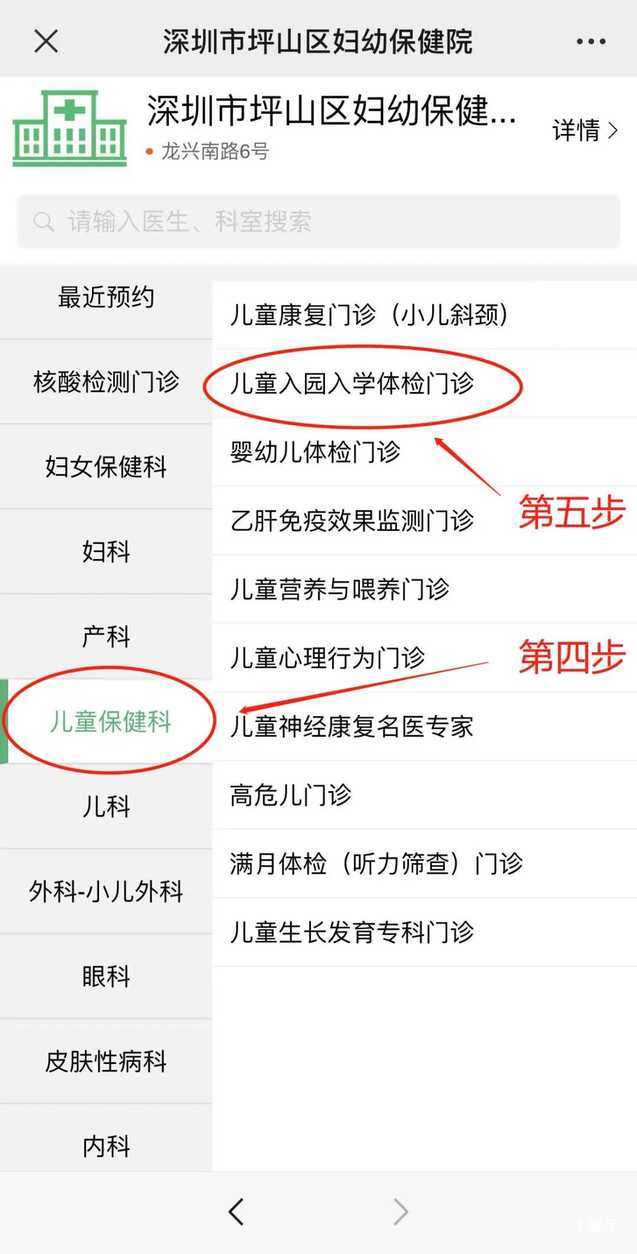Select the 儿童保健科 department
This screenshot has height=1254, width=637.
click(110, 722)
